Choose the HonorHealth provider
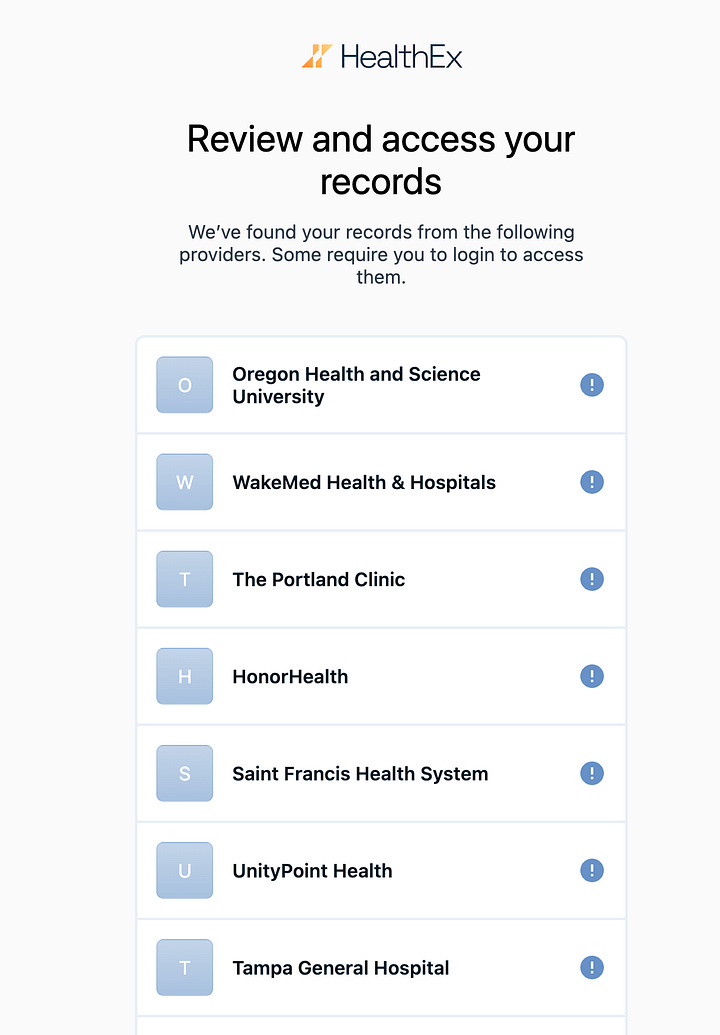Screen dimensions: 720x1035 point(381,676)
